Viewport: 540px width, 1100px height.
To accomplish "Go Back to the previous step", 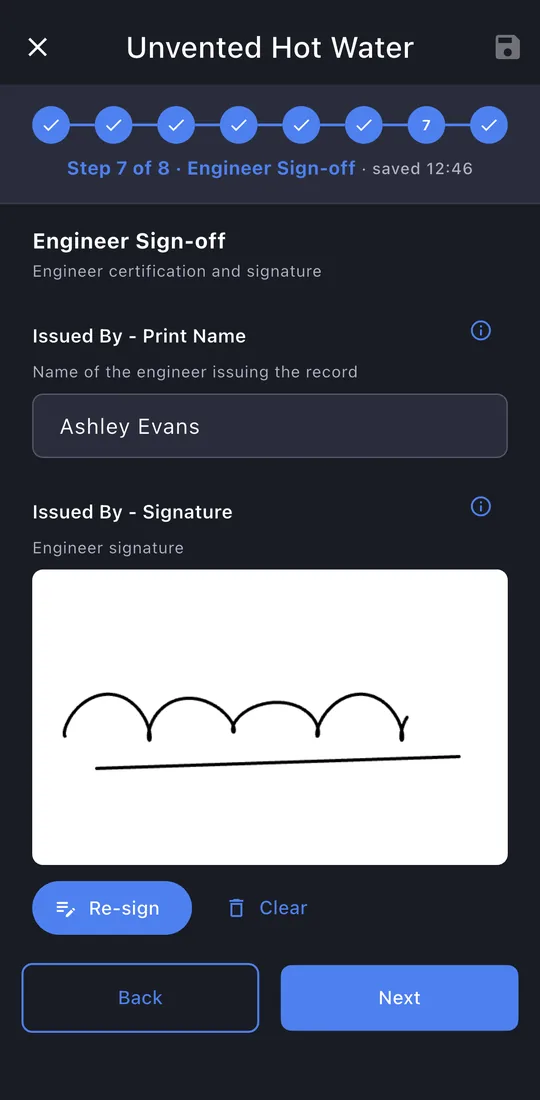I will pyautogui.click(x=140, y=998).
